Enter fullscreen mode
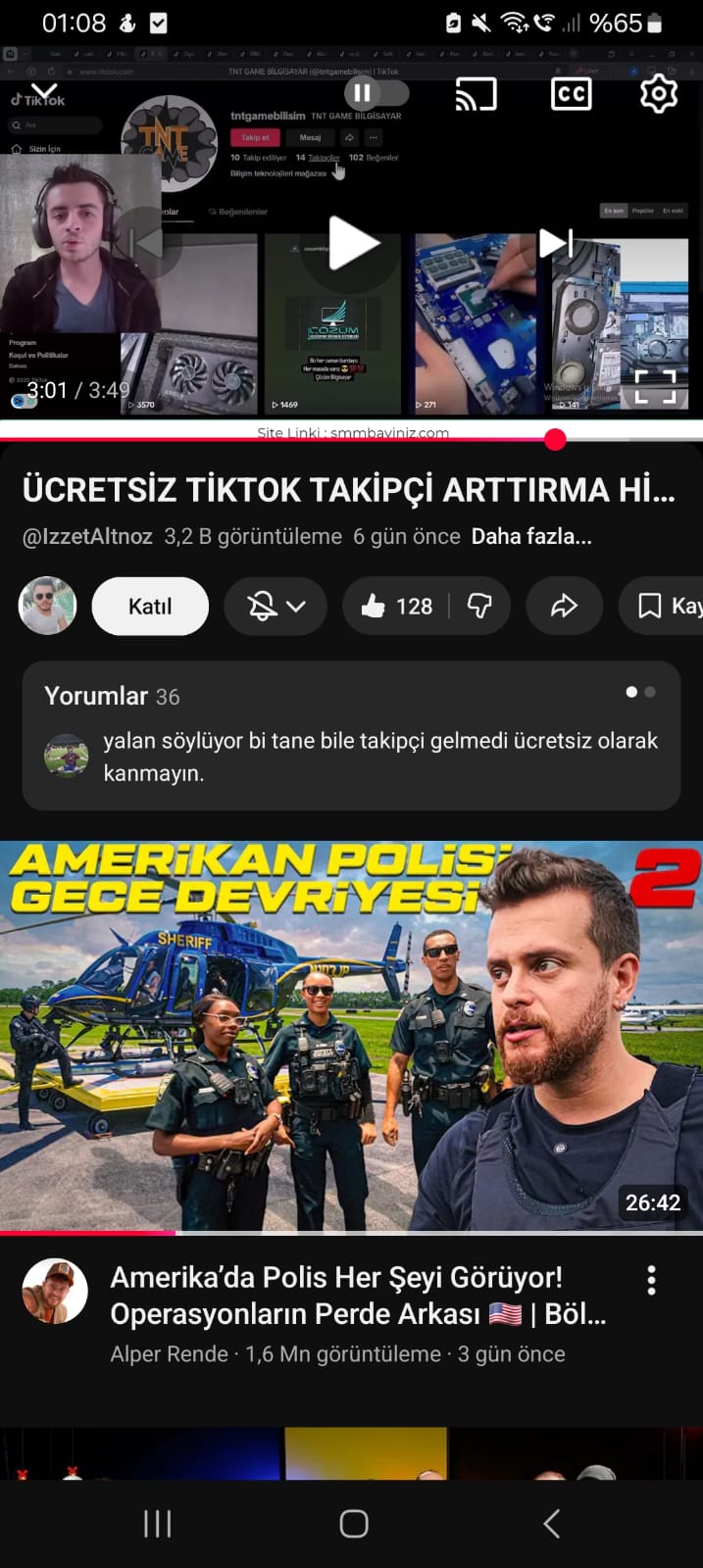Screen dimensions: 703x1568 click(x=655, y=386)
